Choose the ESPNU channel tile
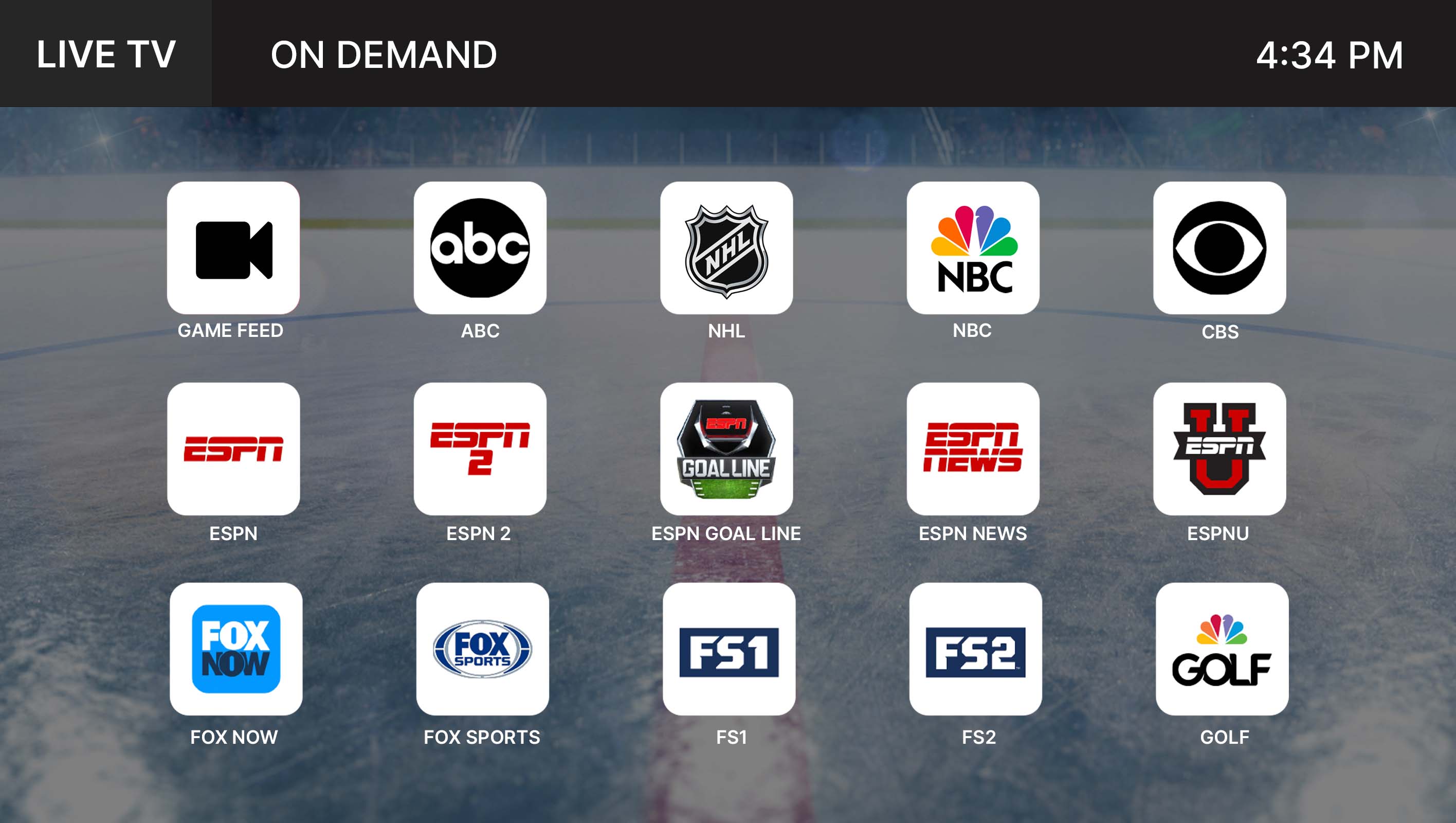This screenshot has width=1456, height=823. click(1219, 449)
